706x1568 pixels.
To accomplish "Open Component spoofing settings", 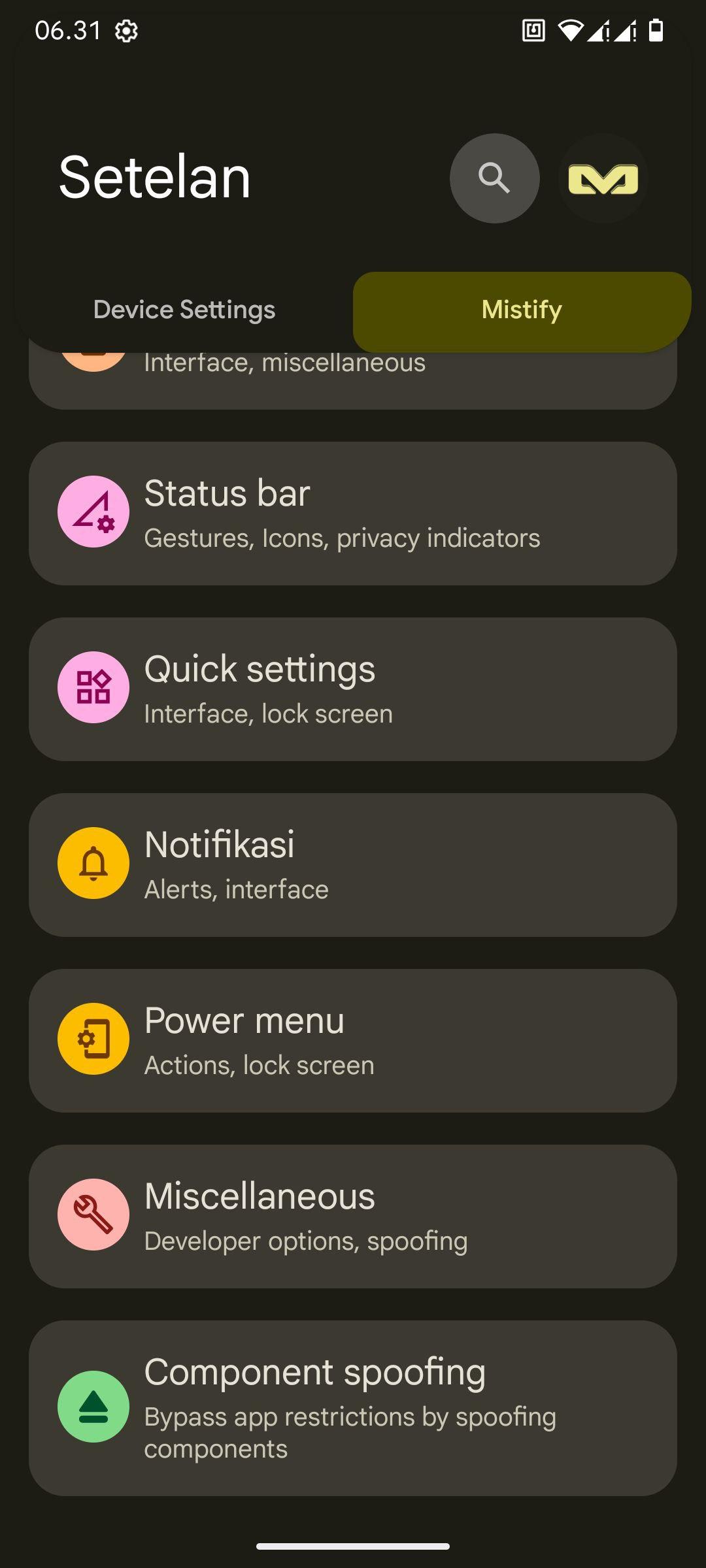I will [353, 1408].
